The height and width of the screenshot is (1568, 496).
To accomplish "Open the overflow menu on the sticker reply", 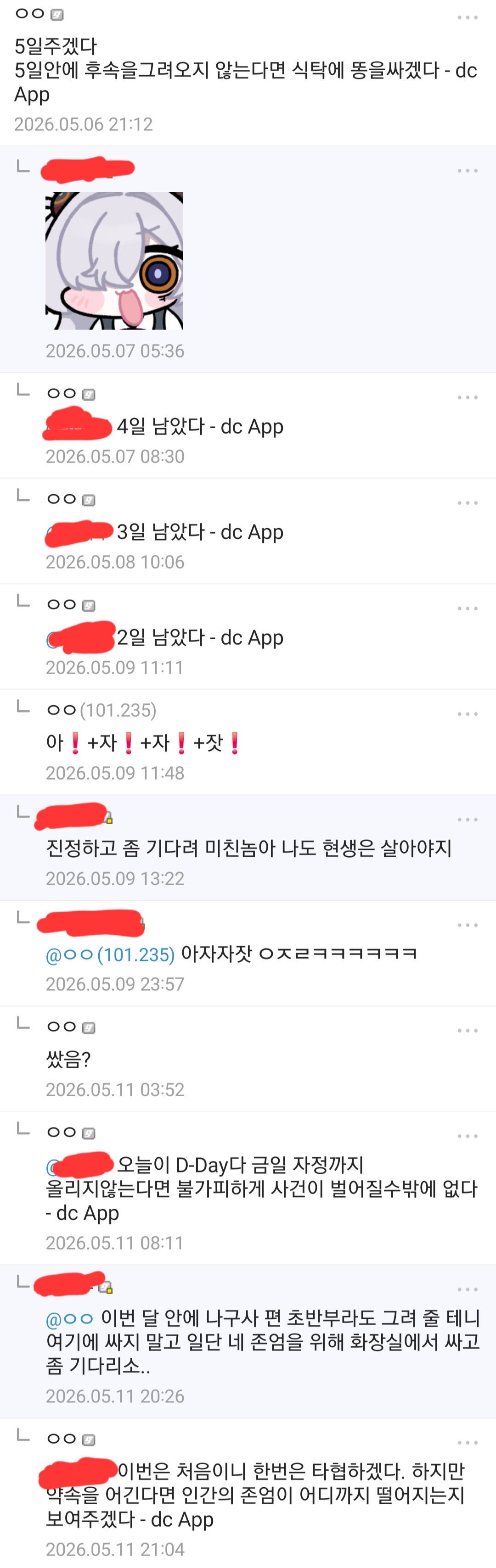I will point(468,171).
